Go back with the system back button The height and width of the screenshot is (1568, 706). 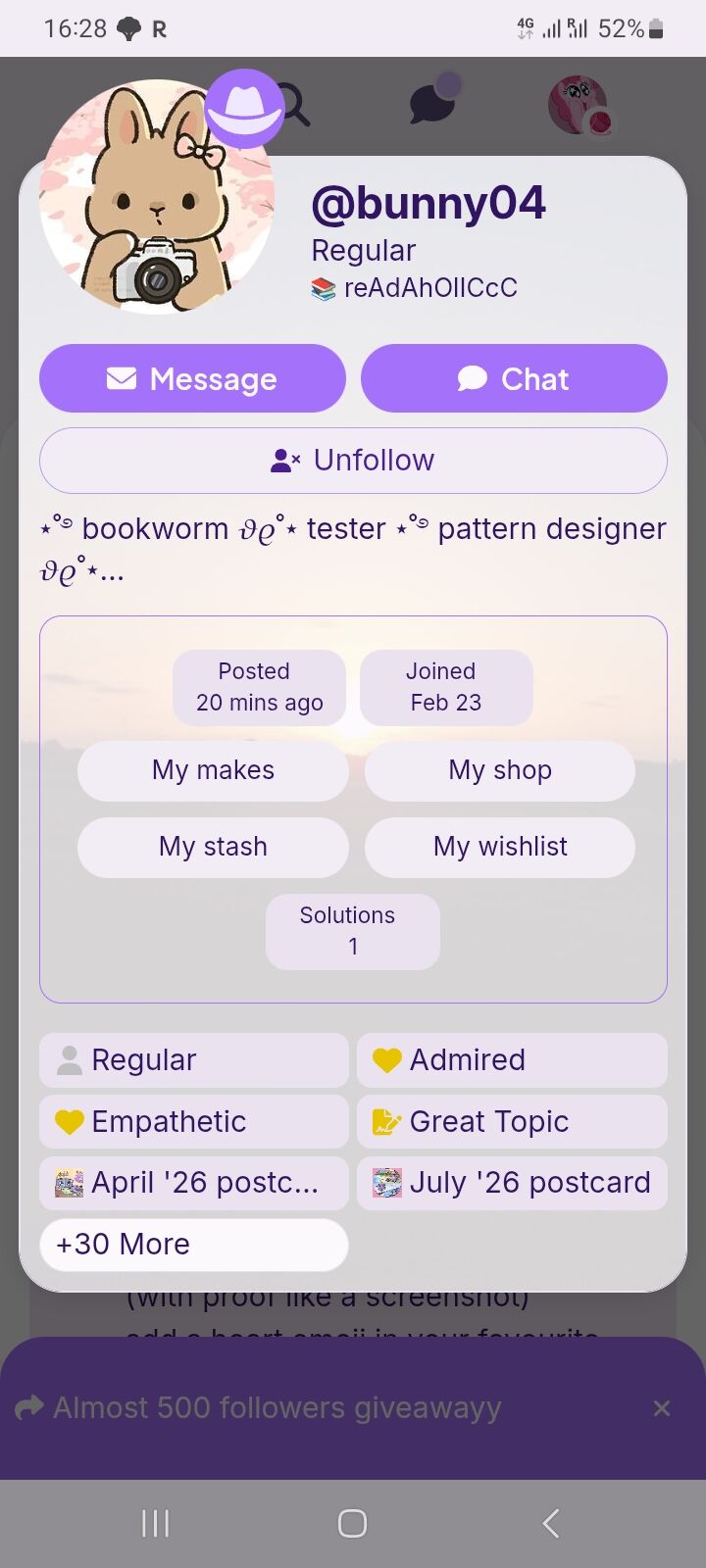tap(550, 1523)
